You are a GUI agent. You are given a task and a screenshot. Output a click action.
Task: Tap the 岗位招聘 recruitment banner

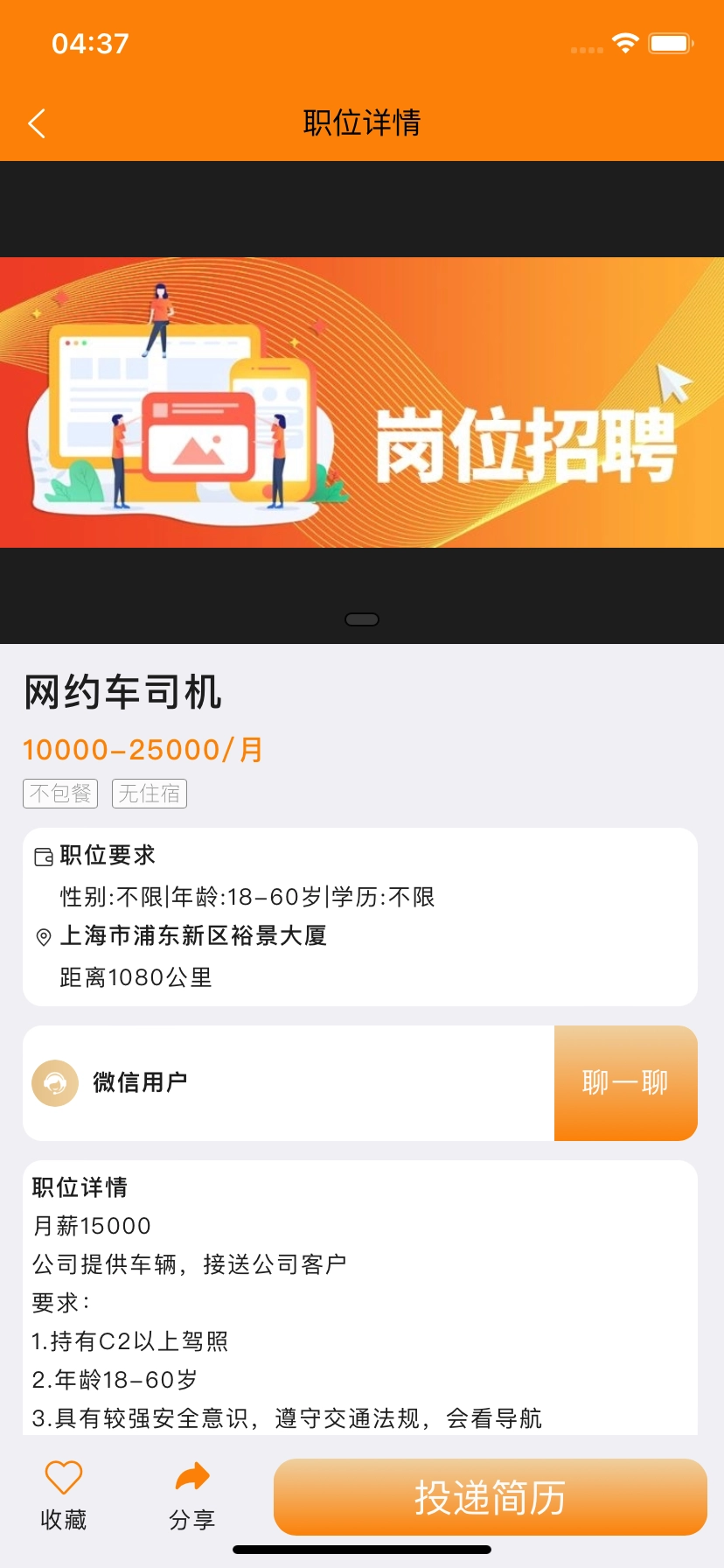point(362,402)
